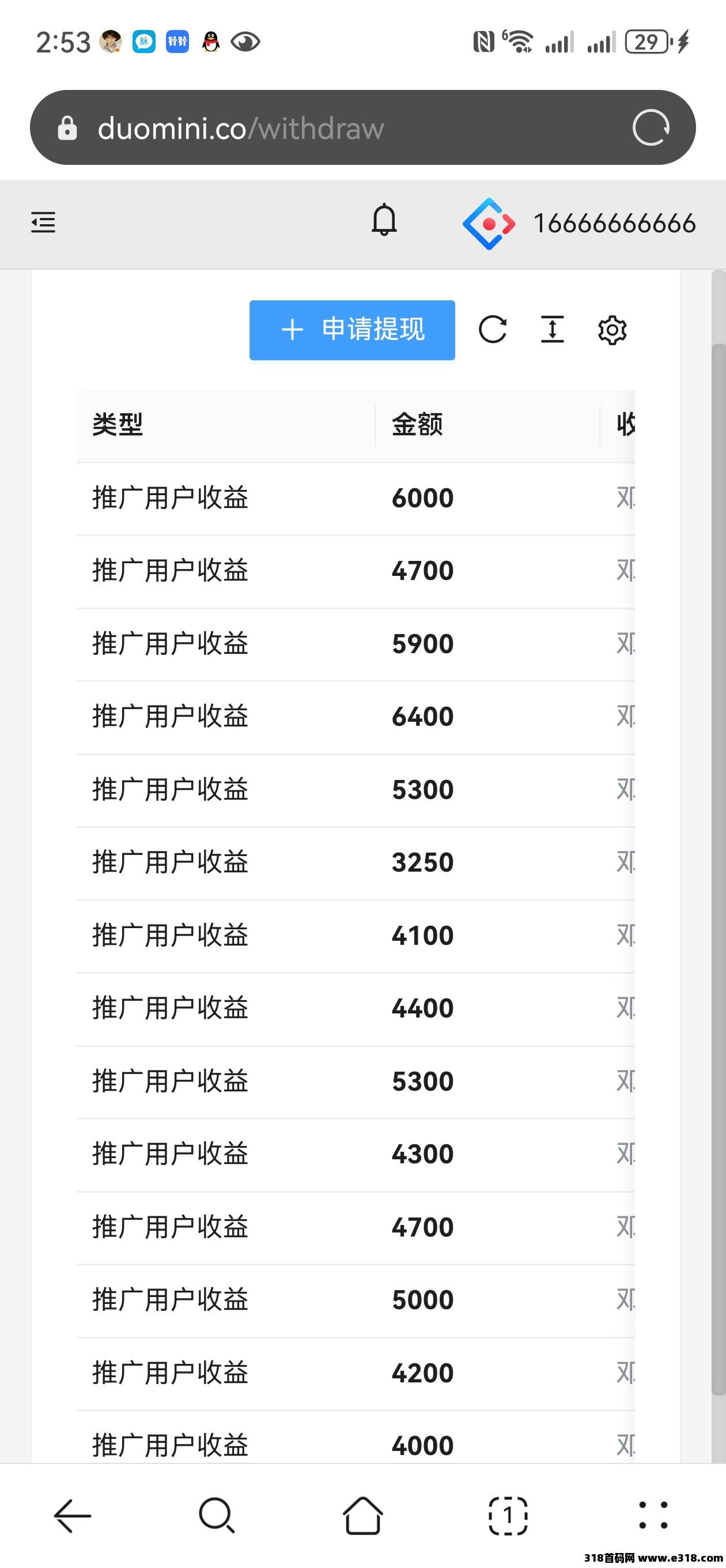726x1568 pixels.
Task: Reload the withdrawal table
Action: click(492, 330)
